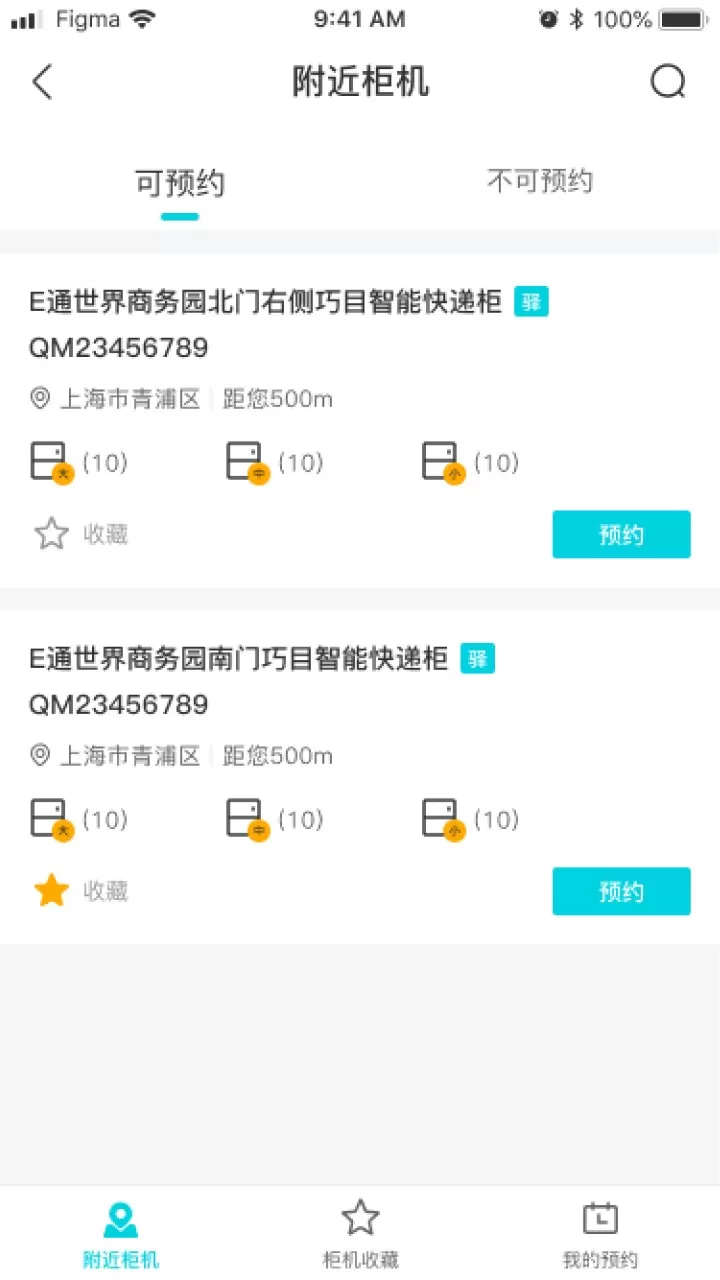Open the 北门右侧巧目智能快递柜 card
The height and width of the screenshot is (1280, 720).
click(360, 421)
